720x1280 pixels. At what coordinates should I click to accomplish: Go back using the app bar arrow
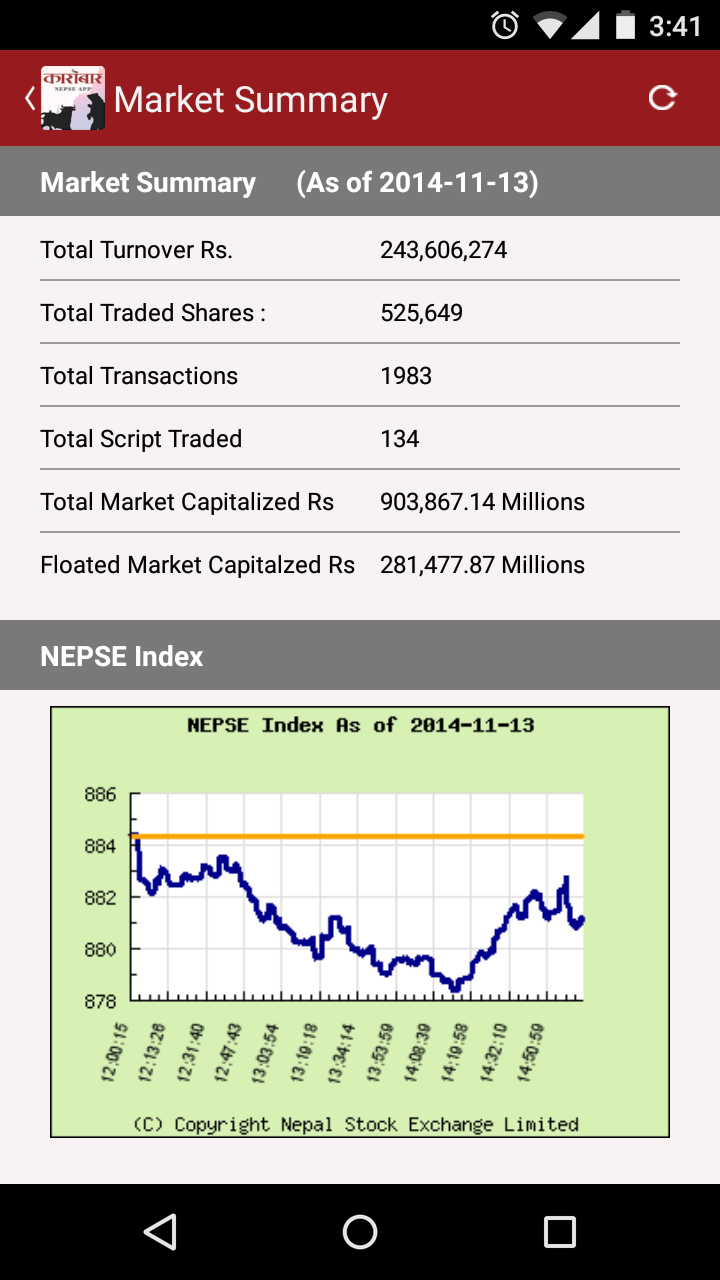[x=30, y=98]
